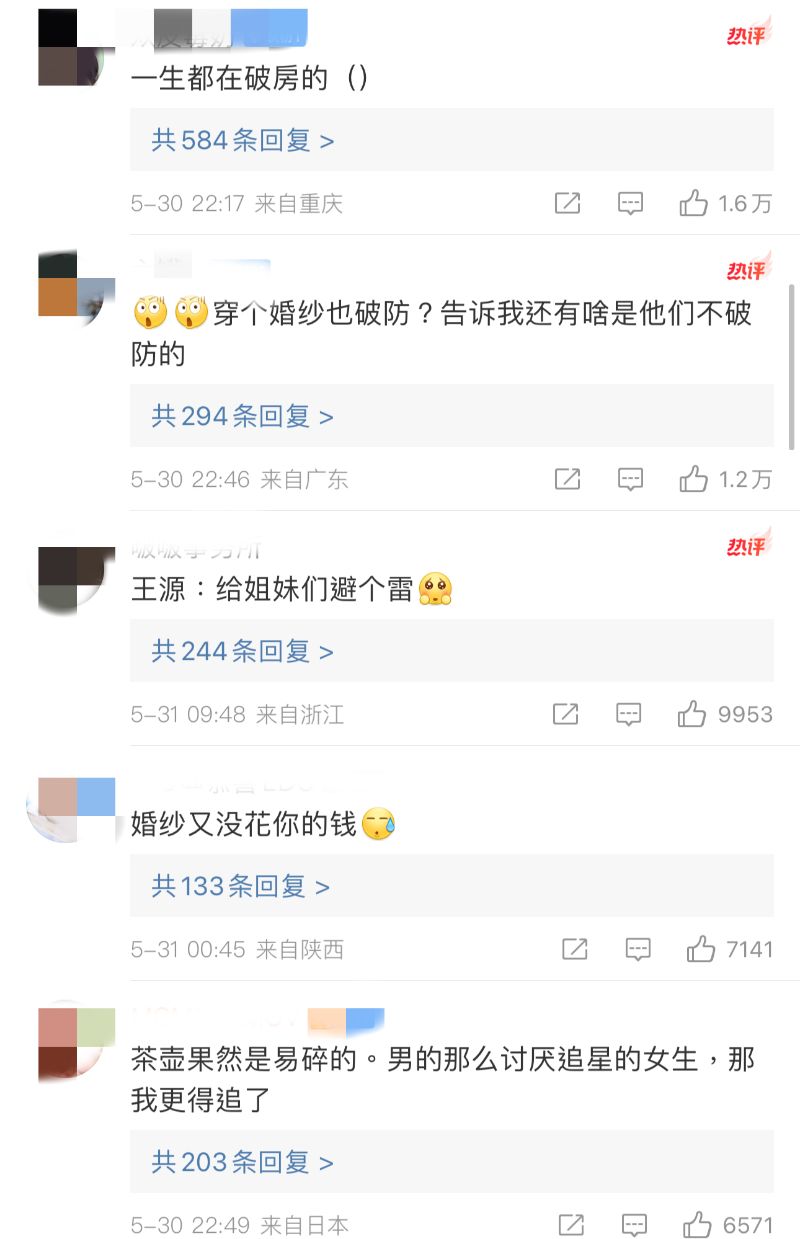Open the 244 replies under 王源 comment
This screenshot has width=800, height=1239.
click(x=243, y=651)
